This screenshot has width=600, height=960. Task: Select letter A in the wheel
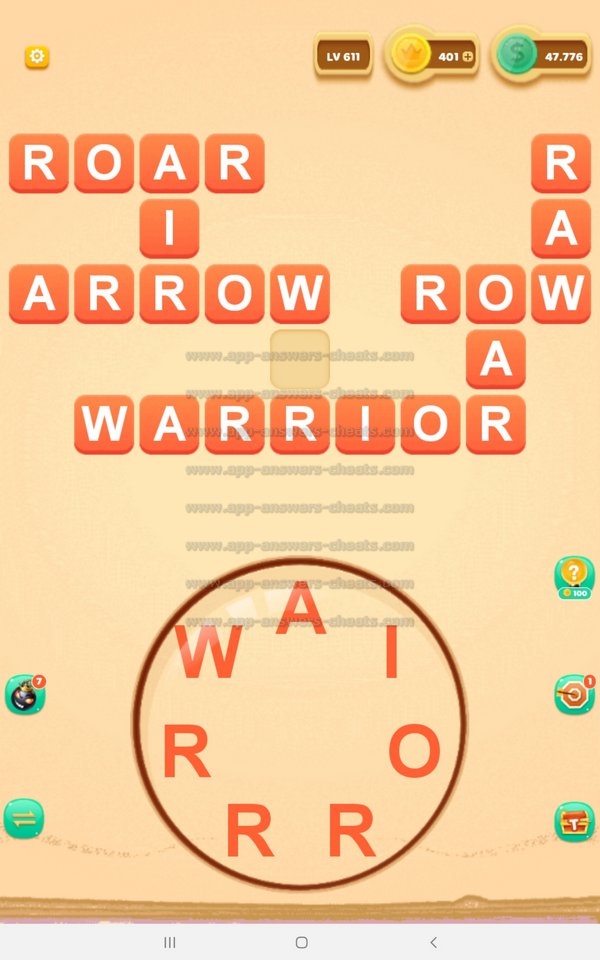point(300,610)
